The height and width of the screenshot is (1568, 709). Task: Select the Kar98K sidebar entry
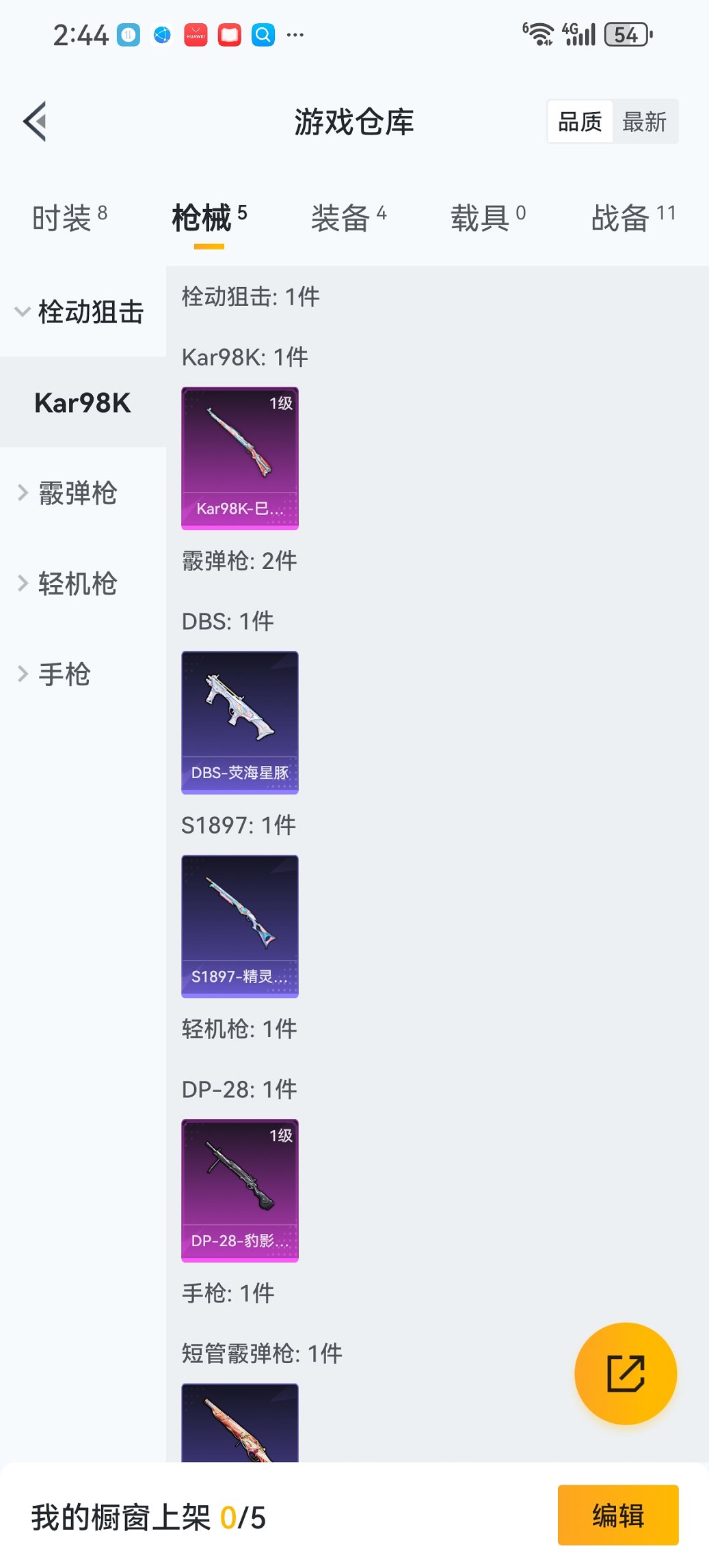click(x=82, y=403)
